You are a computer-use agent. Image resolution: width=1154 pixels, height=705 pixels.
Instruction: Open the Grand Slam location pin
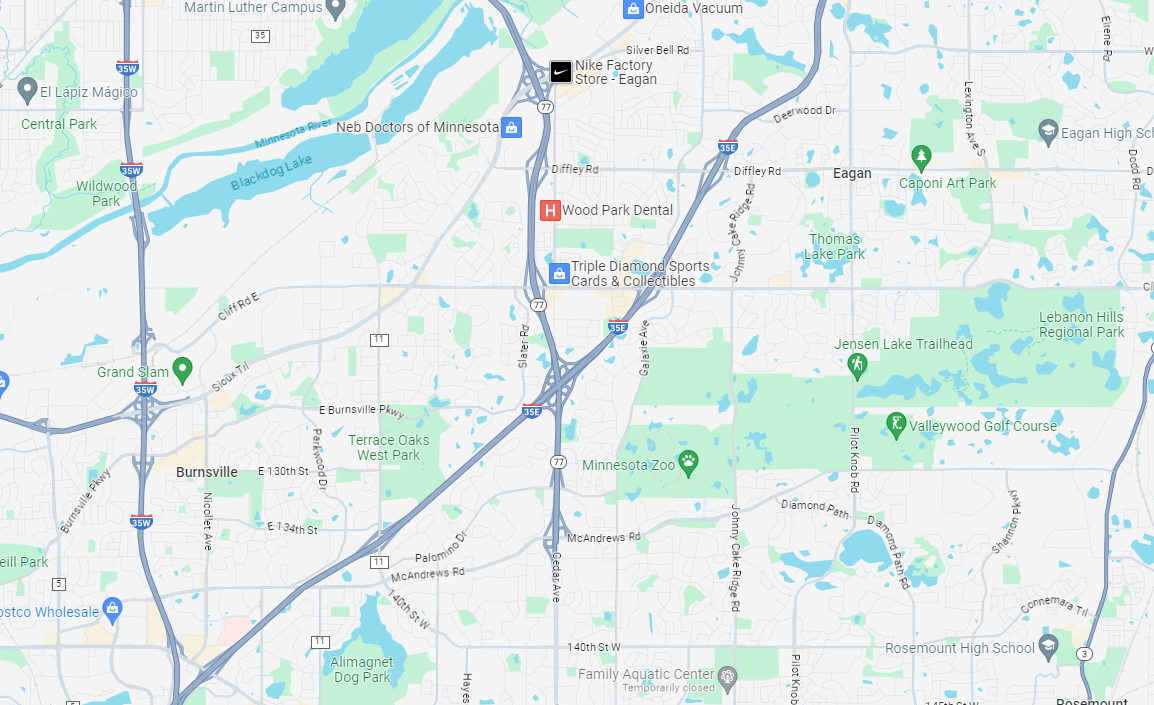point(182,370)
